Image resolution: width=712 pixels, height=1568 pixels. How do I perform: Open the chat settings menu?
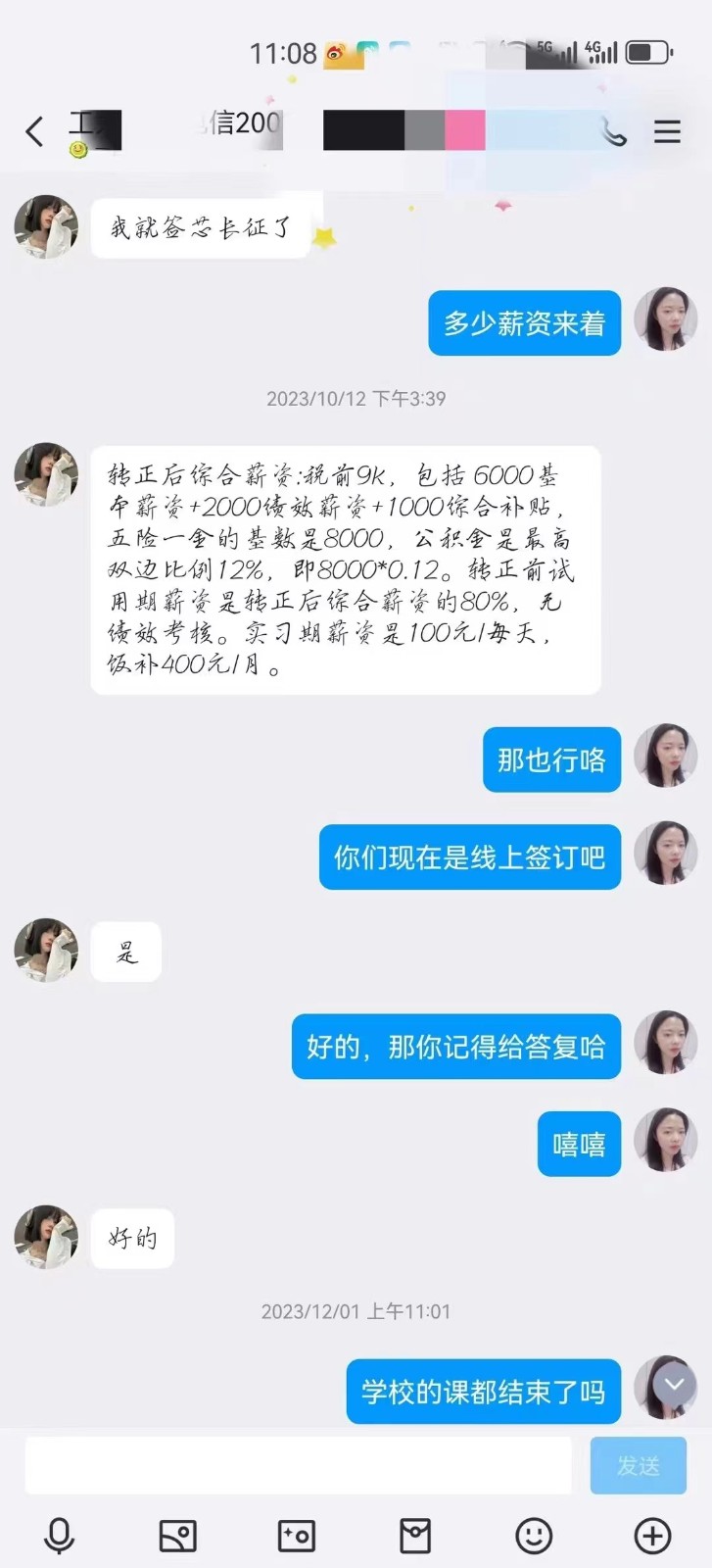pyautogui.click(x=667, y=131)
